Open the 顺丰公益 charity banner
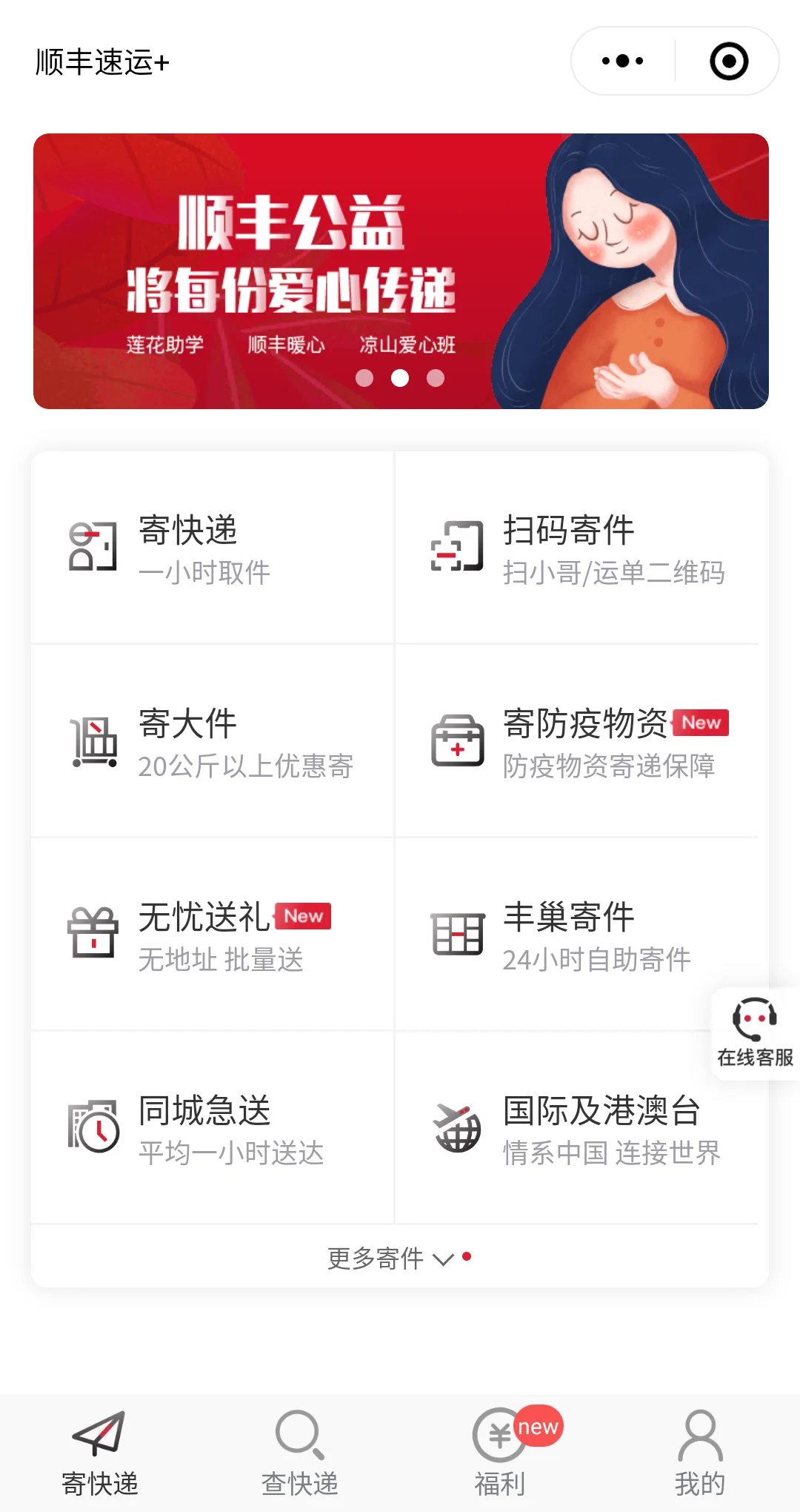Image resolution: width=800 pixels, height=1512 pixels. [x=400, y=271]
